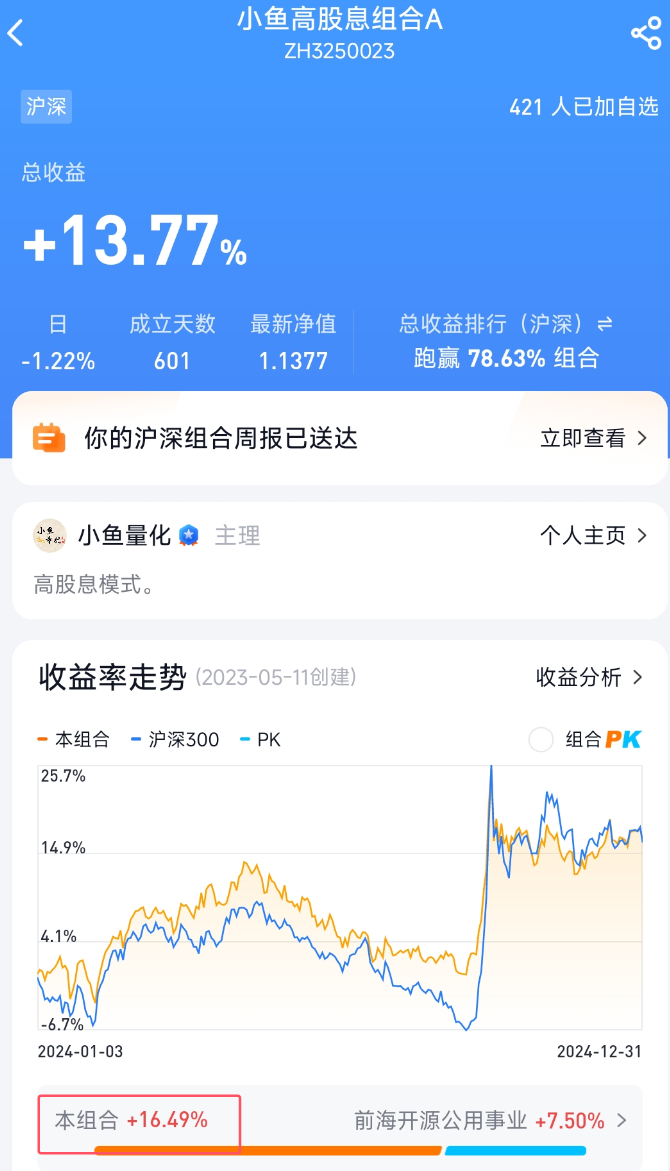Share this portfolio via share icon
Screen dimensions: 670x1171
646,34
